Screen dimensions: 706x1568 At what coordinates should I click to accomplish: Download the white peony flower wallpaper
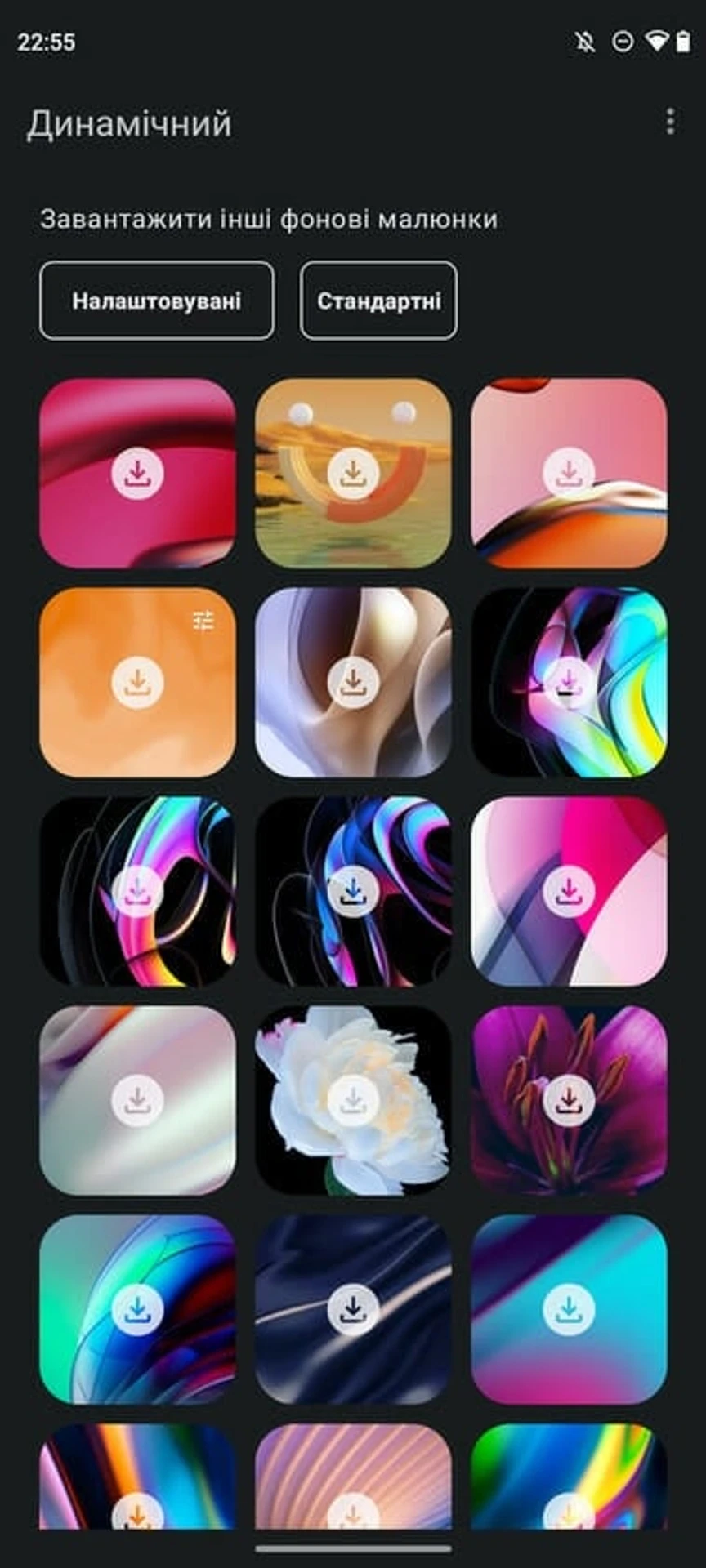[x=353, y=1100]
